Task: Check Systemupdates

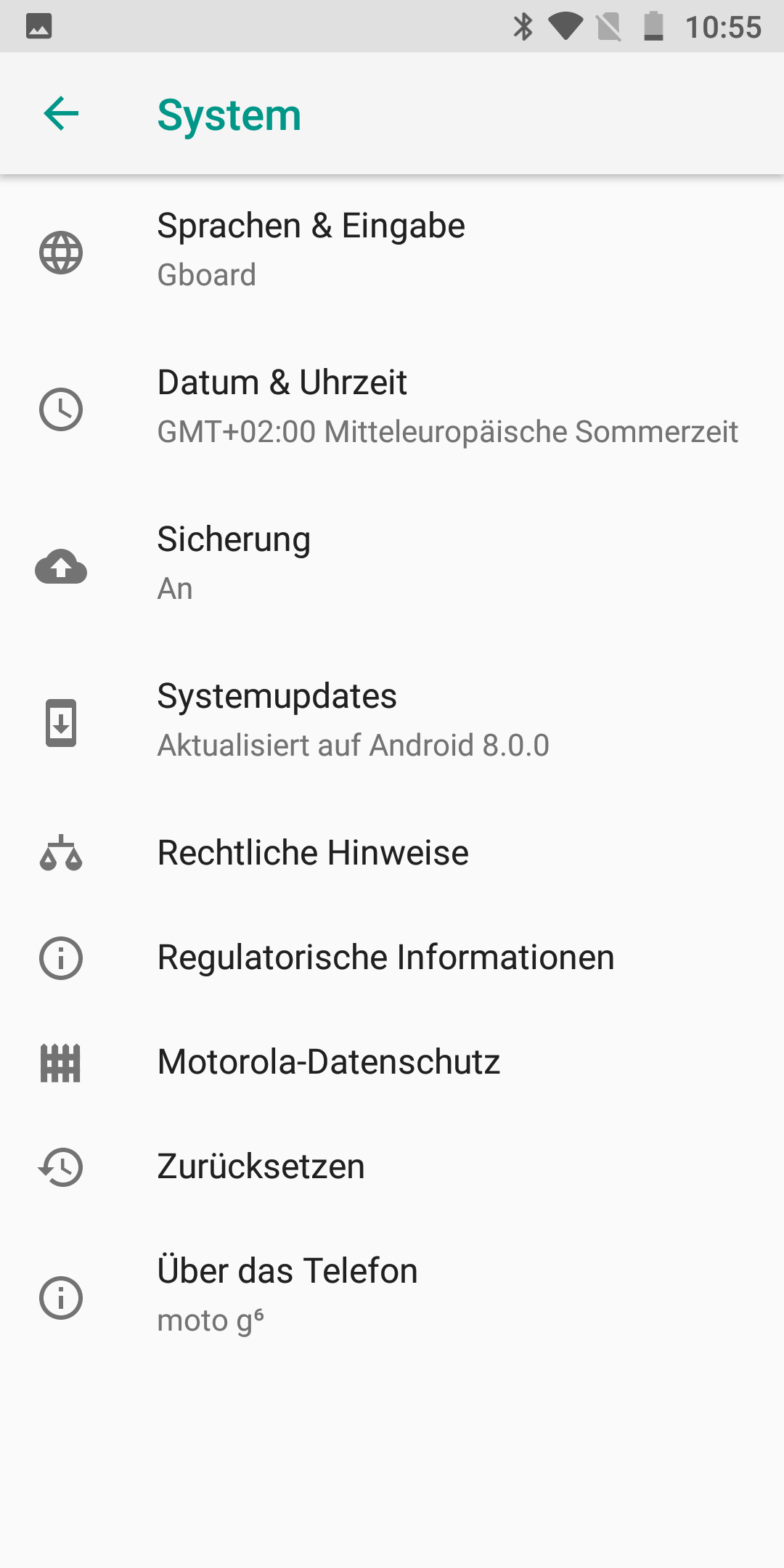Action: pos(277,721)
